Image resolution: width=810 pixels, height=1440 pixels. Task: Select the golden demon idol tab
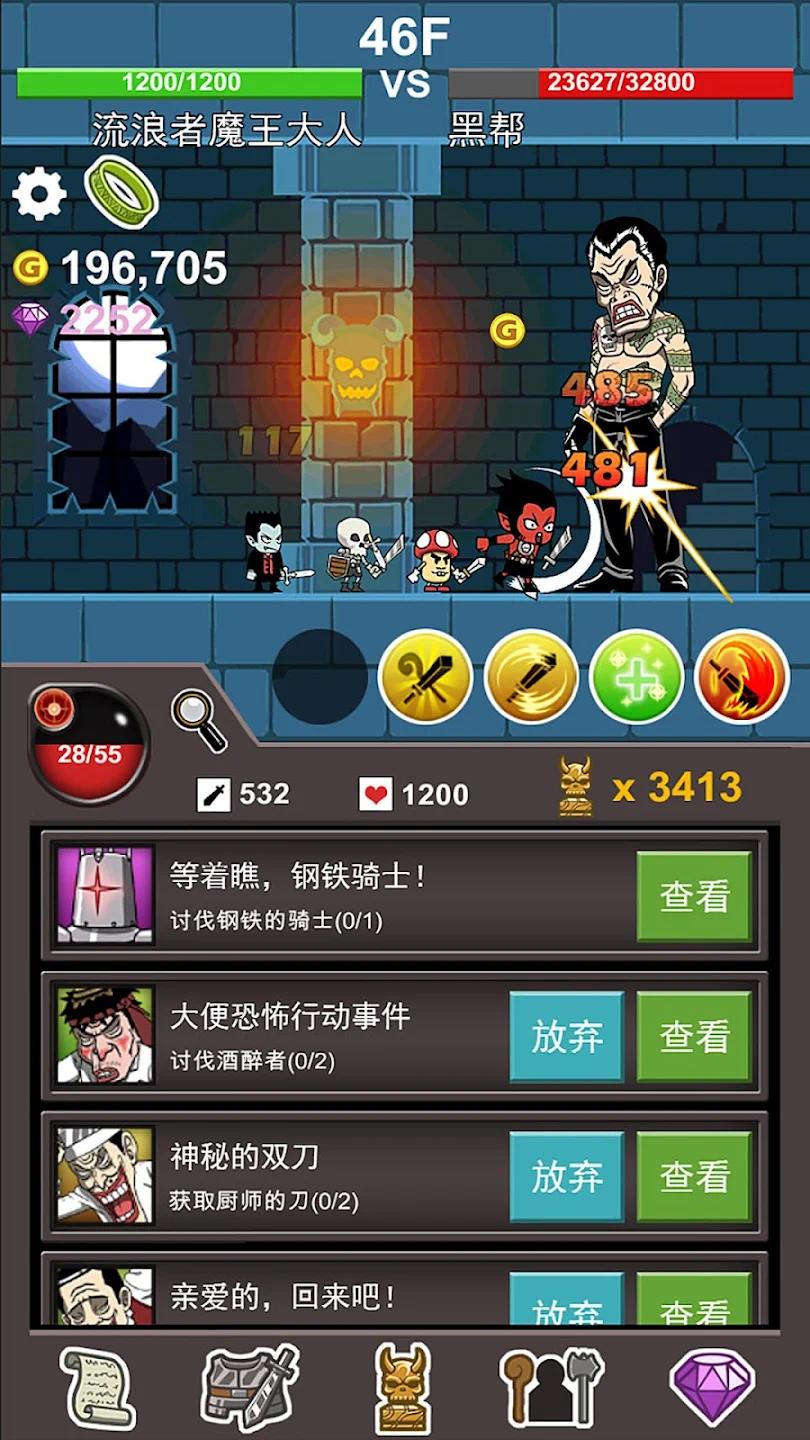[x=403, y=1387]
